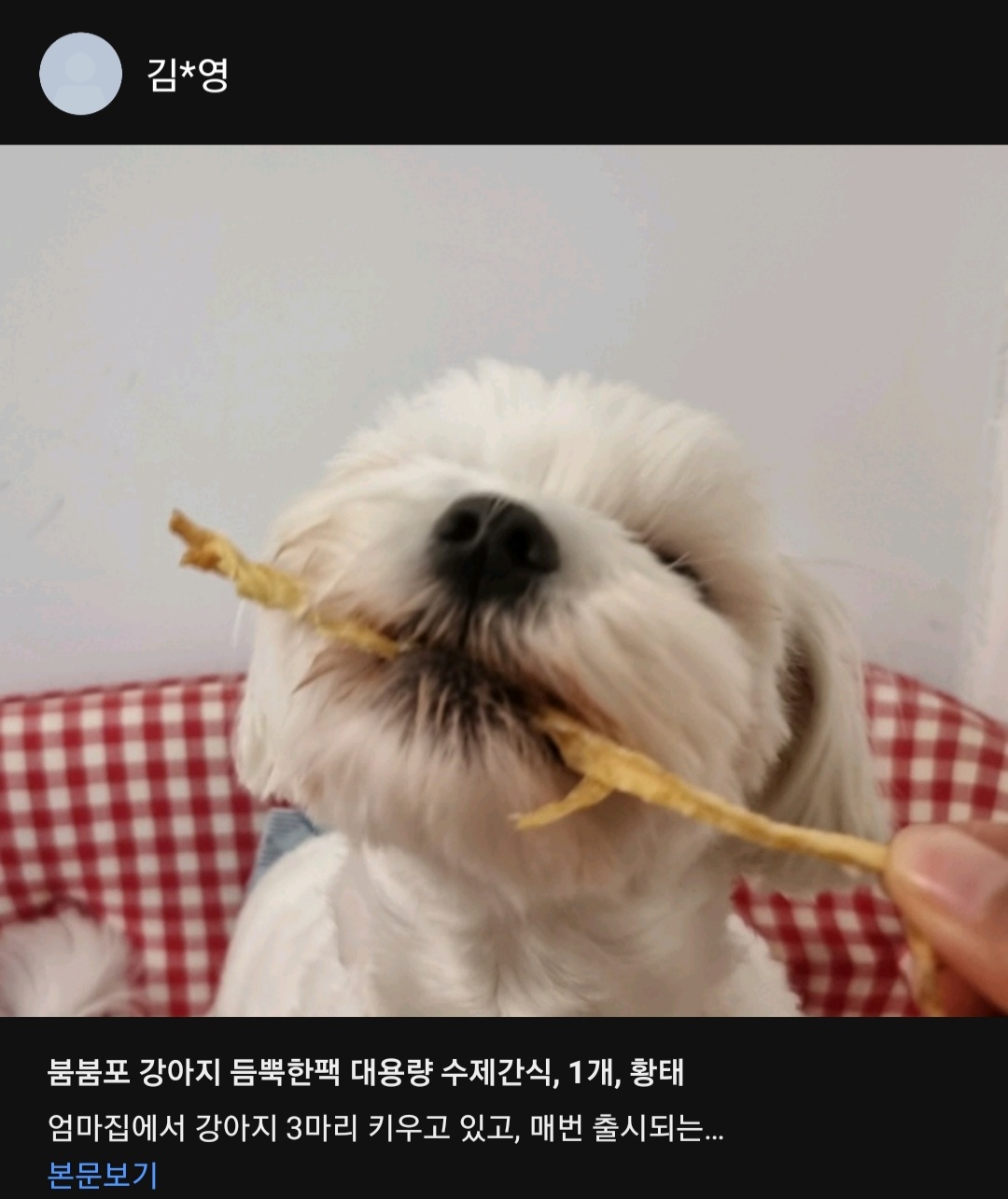
Task: Open reviewer 김*영's profile avatar
Action: click(x=81, y=74)
